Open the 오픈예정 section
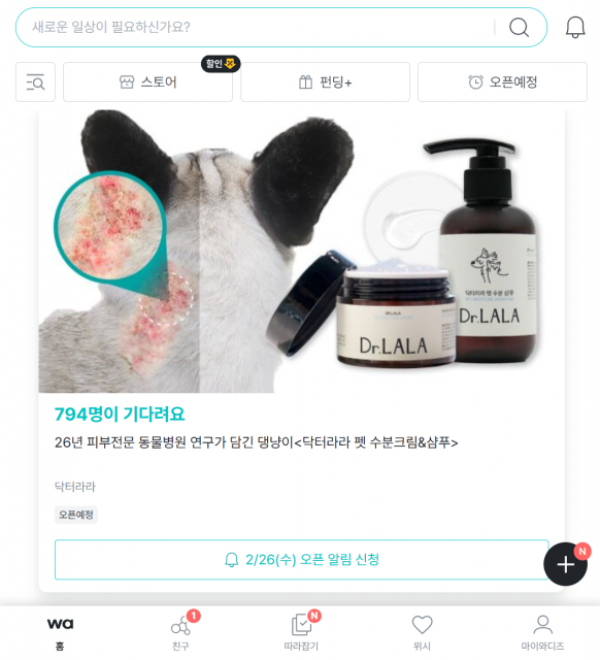Viewport: 600px width, 660px height. [x=502, y=82]
